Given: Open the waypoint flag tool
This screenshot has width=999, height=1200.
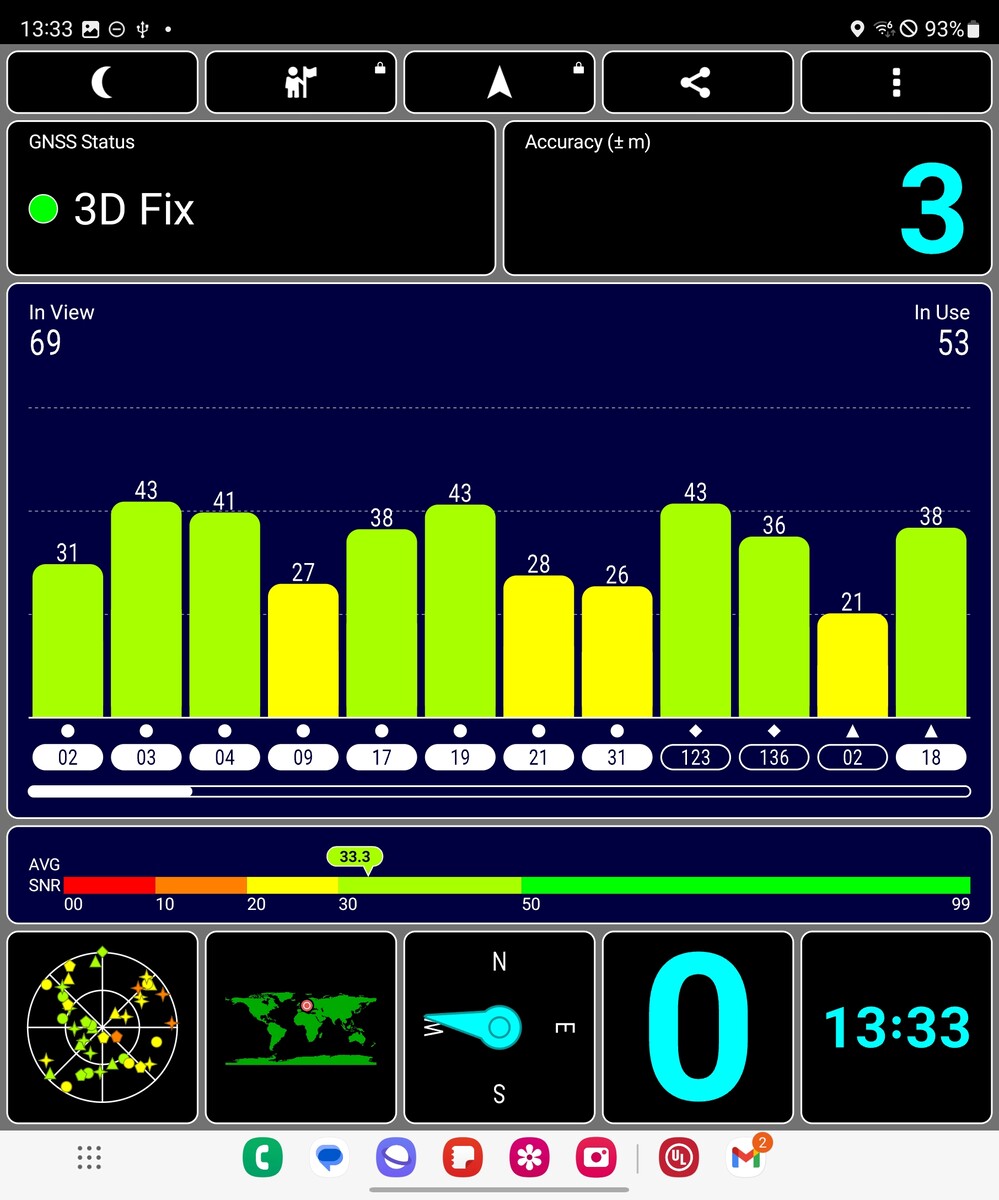Looking at the screenshot, I should (x=300, y=83).
